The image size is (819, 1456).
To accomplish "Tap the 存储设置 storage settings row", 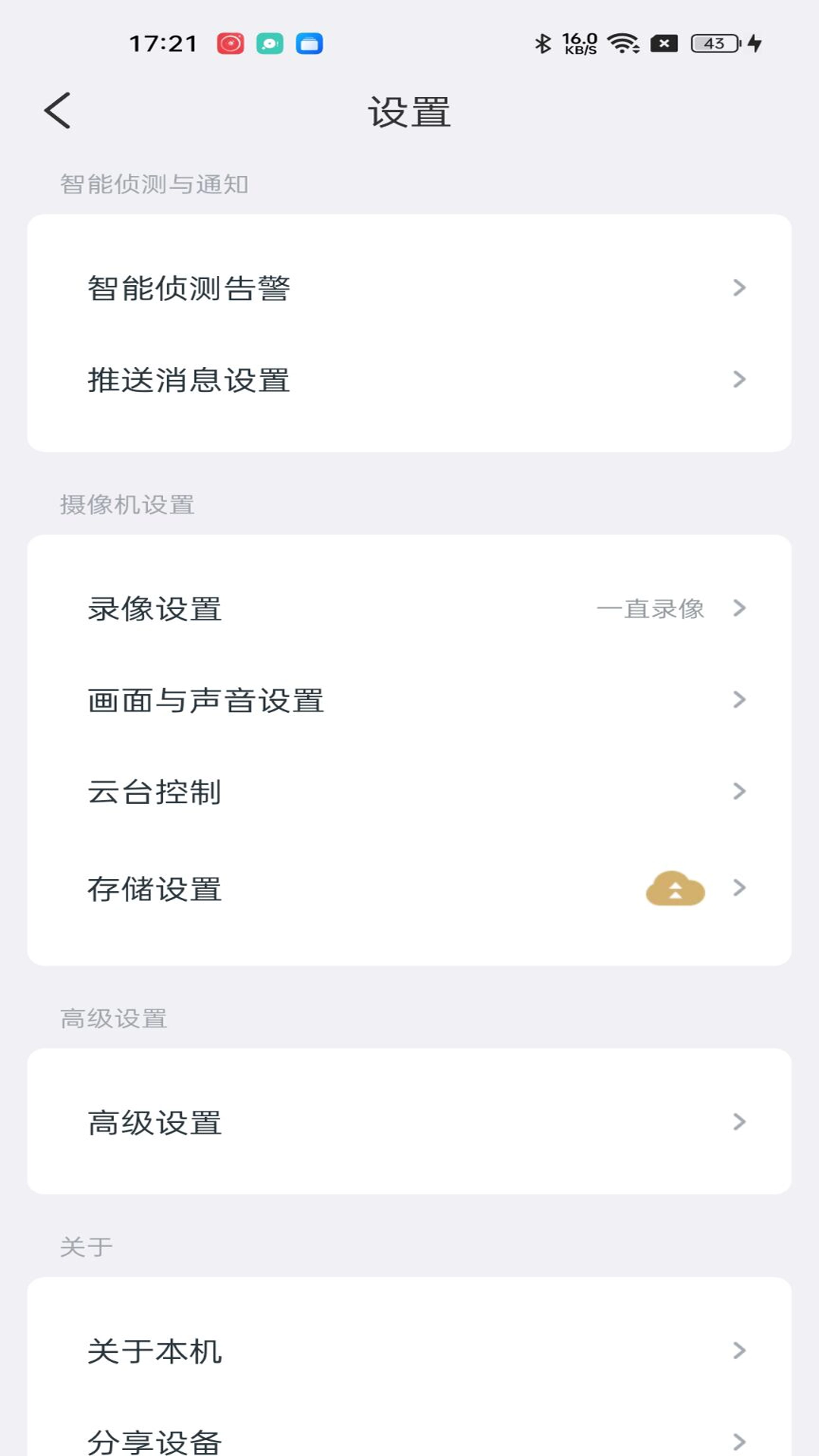I will click(303, 888).
